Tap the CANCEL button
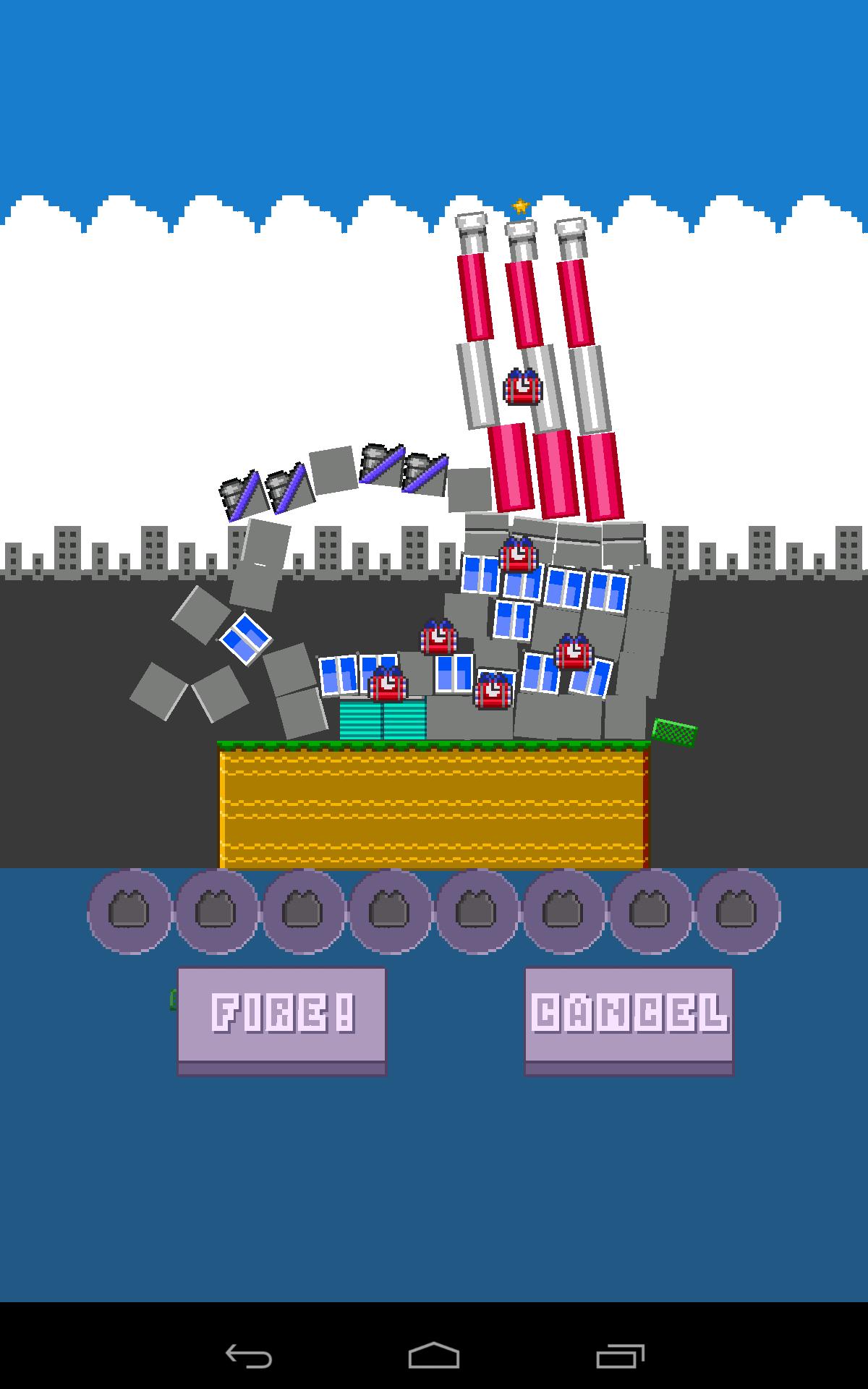The image size is (868, 1389). [x=629, y=1016]
